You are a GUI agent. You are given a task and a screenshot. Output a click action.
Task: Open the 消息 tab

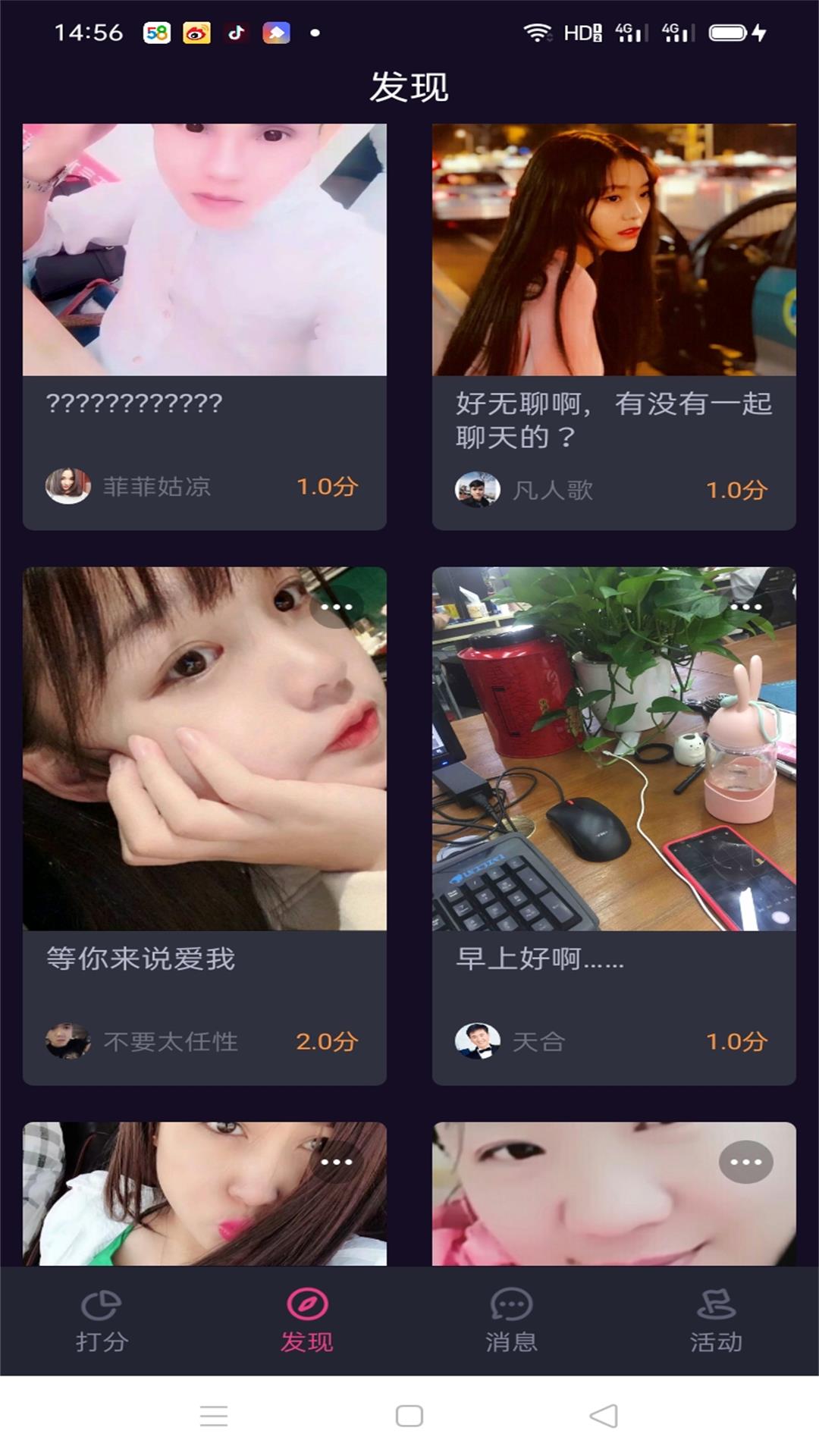point(511,1321)
